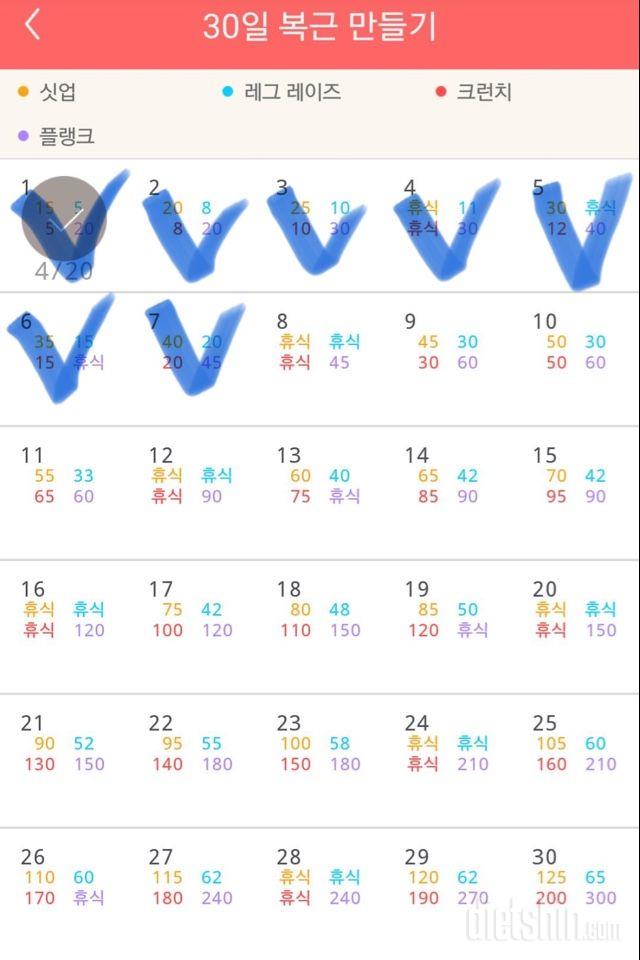The width and height of the screenshot is (640, 960).
Task: Open day 27 workout
Action: coord(192,890)
